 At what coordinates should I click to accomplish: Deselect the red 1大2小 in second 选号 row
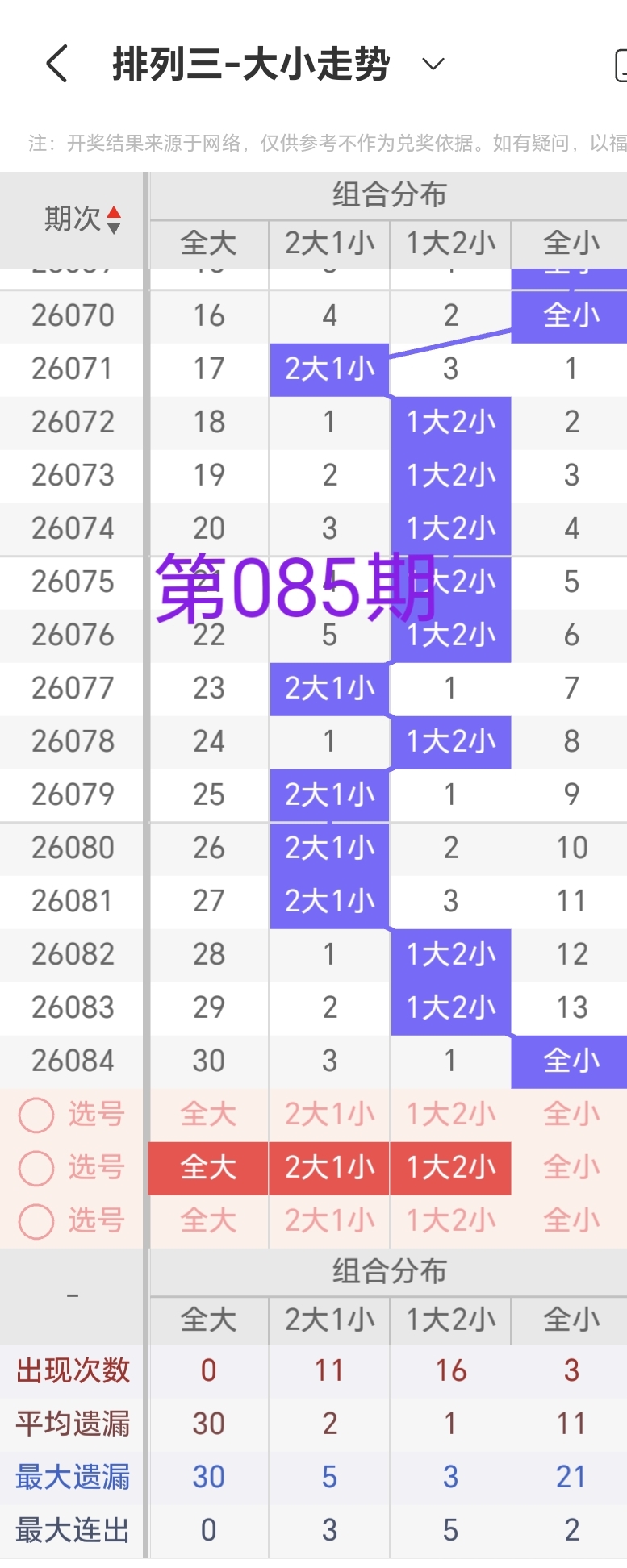pos(450,1167)
